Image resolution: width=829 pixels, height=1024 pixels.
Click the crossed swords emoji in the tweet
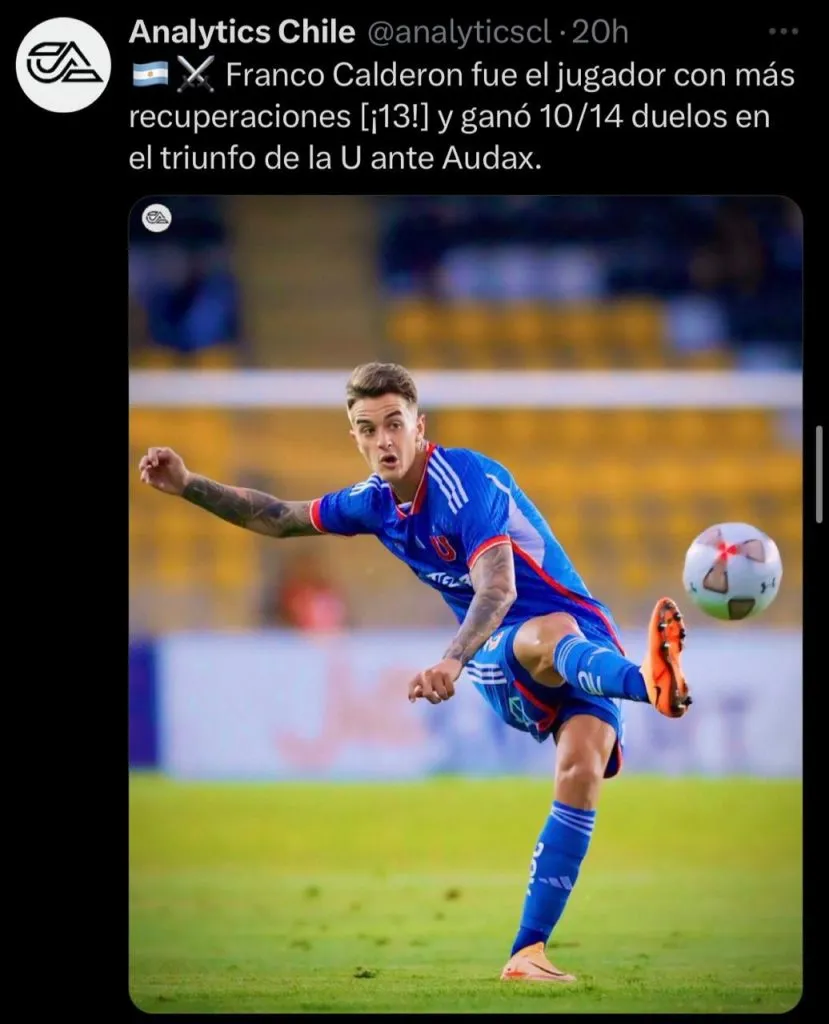click(194, 72)
